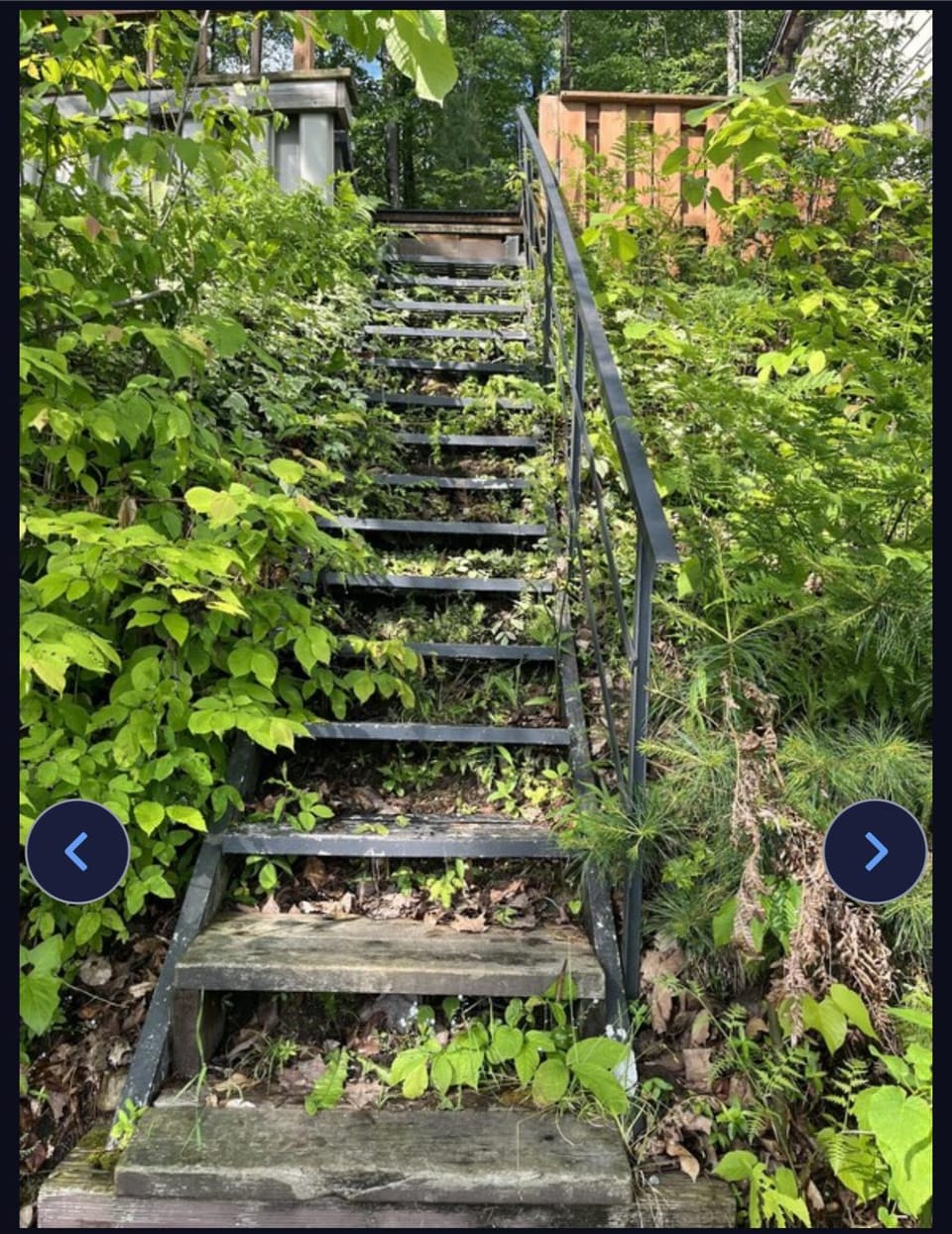Go to the previous photo
The height and width of the screenshot is (1234, 952).
[77, 851]
